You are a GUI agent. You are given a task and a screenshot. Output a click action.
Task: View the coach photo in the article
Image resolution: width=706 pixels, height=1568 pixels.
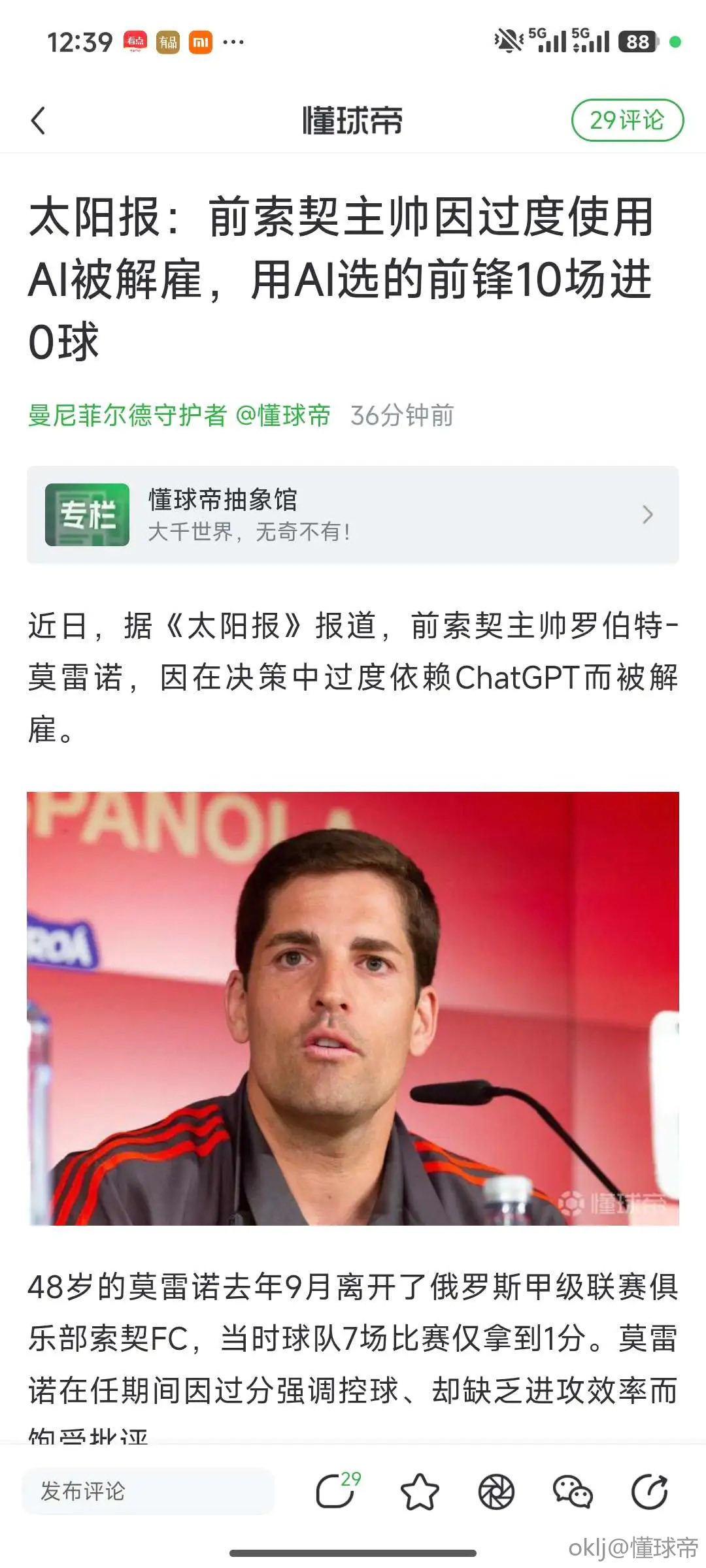coord(352,1008)
